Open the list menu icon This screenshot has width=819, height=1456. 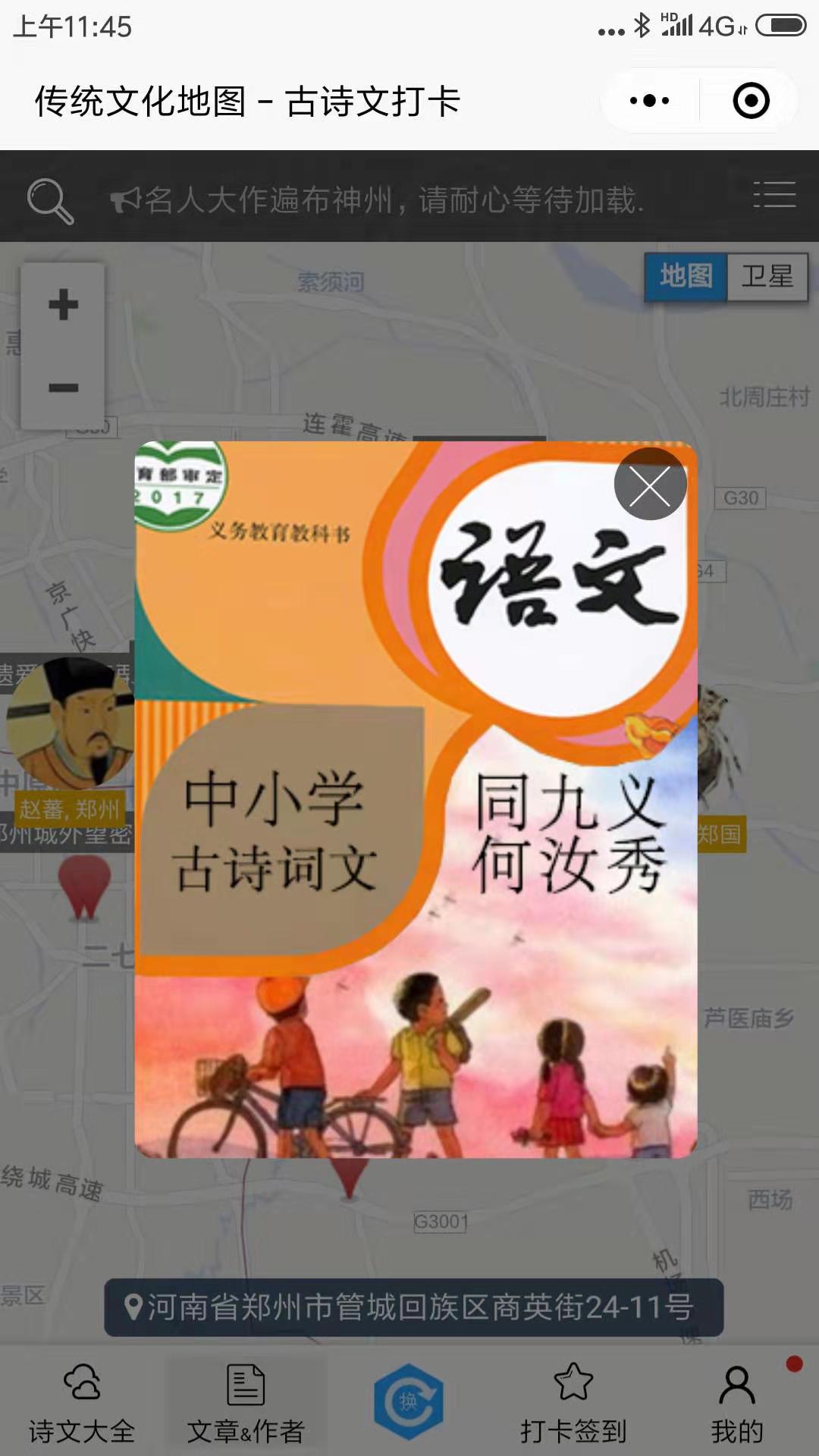point(774,195)
